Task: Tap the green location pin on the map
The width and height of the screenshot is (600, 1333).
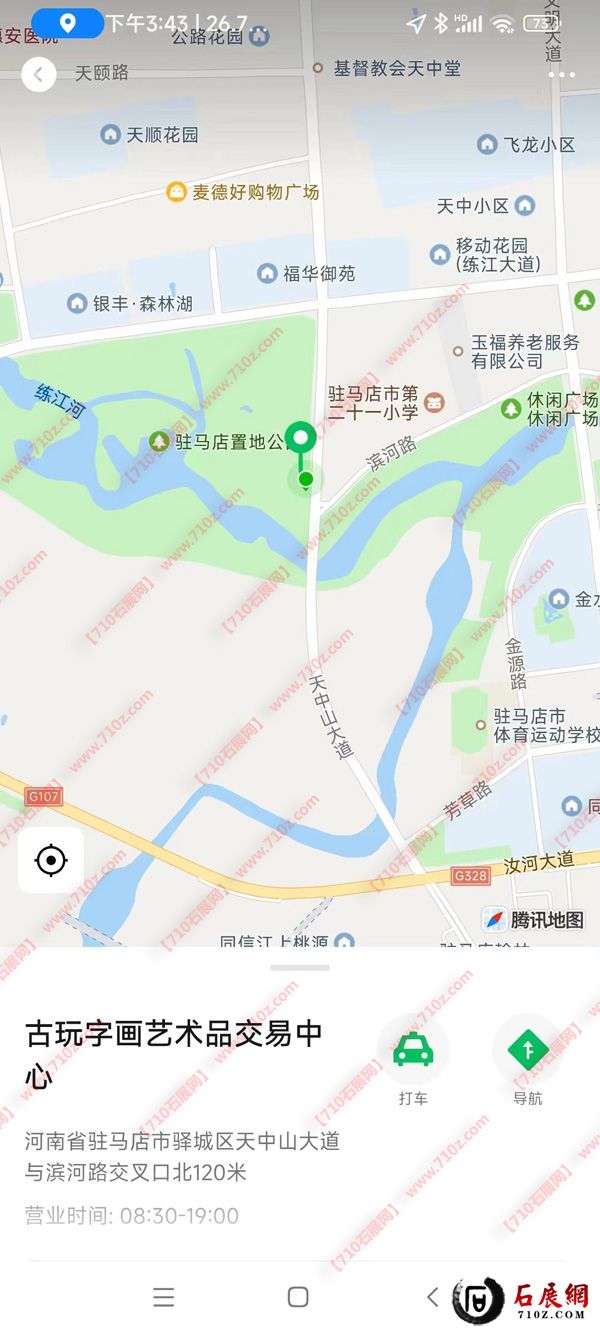Action: coord(301,440)
